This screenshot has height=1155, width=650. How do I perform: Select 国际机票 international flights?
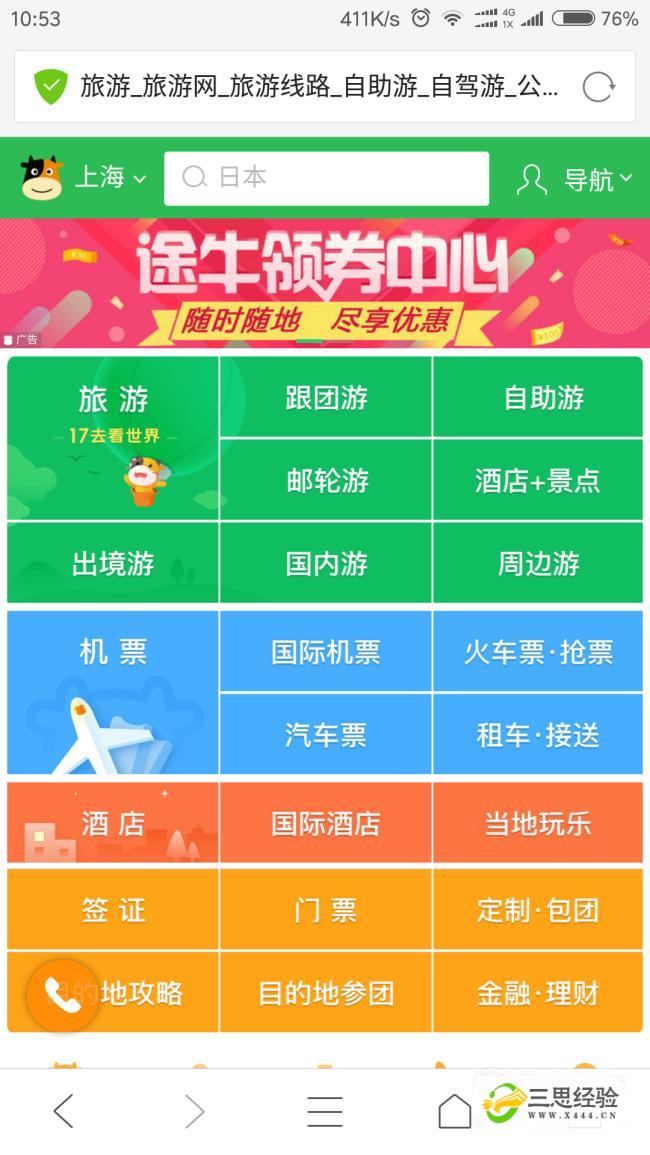point(326,652)
